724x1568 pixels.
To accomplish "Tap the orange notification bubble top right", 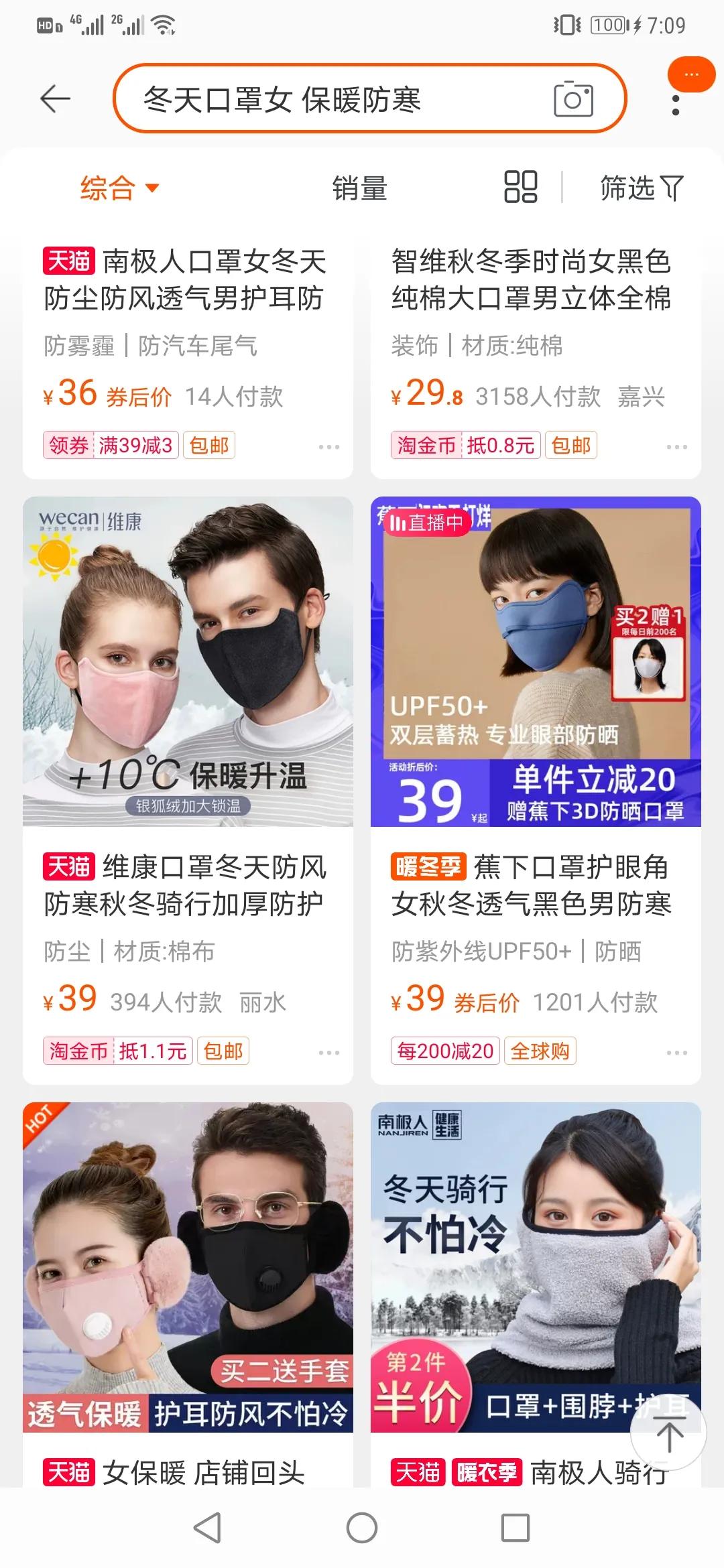I will pos(692,76).
